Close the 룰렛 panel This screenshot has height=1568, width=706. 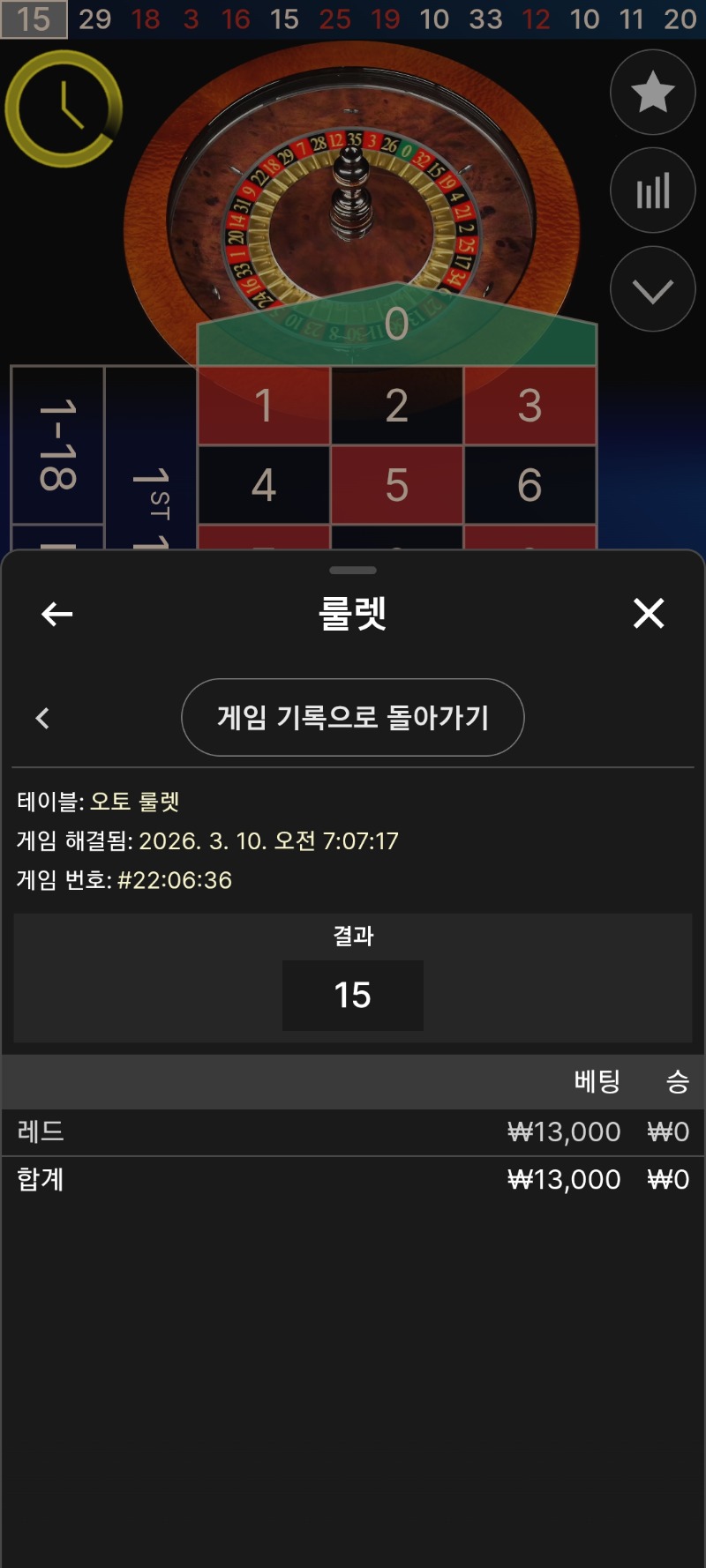pos(649,613)
